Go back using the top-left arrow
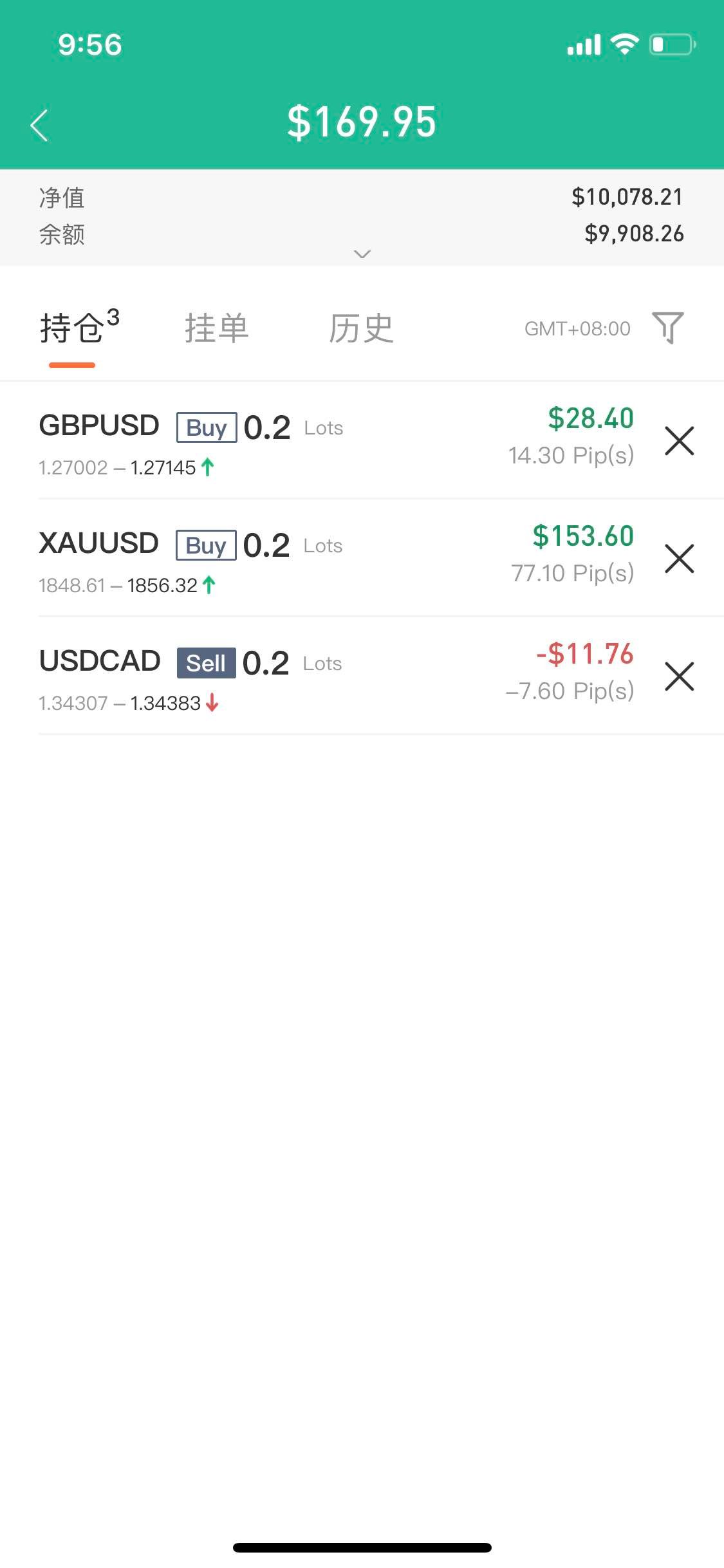 click(39, 125)
